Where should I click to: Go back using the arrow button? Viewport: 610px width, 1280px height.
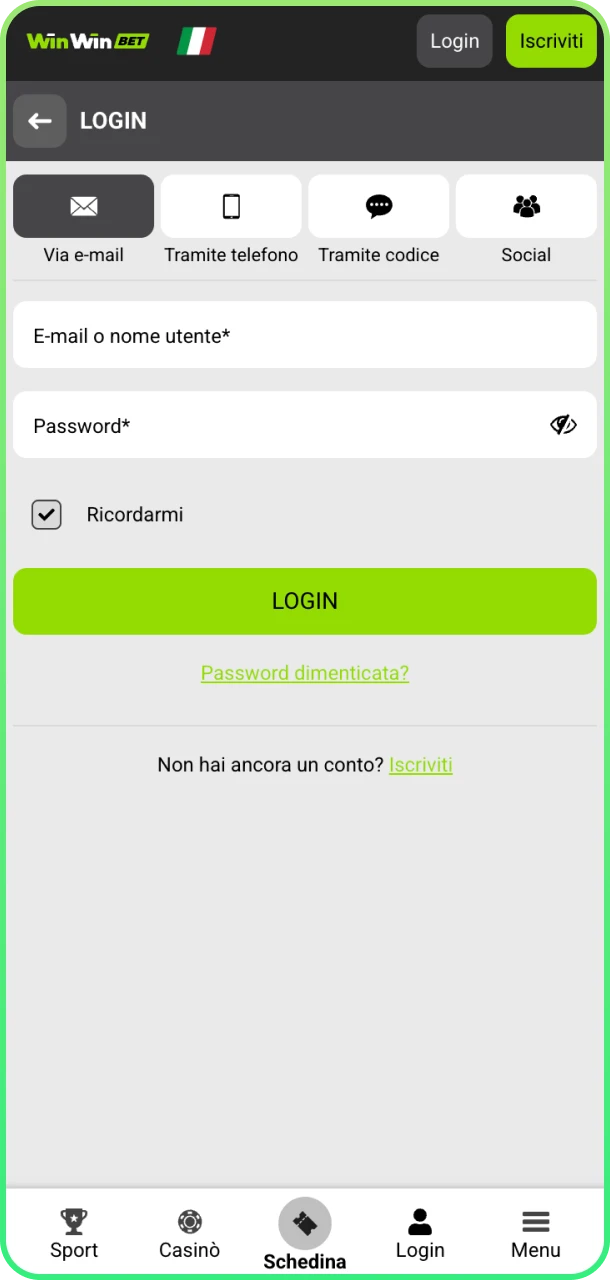(x=40, y=121)
